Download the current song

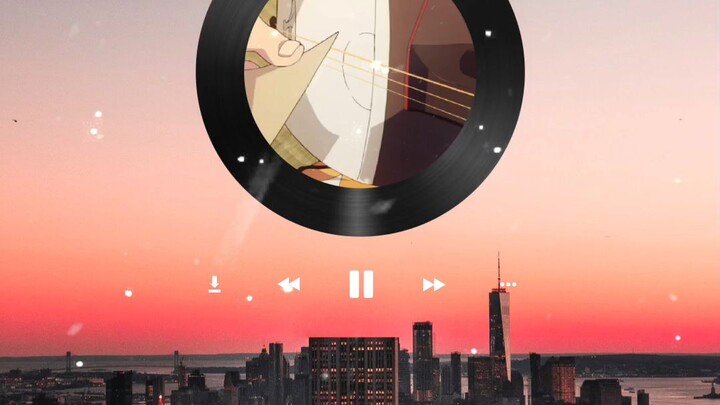215,285
